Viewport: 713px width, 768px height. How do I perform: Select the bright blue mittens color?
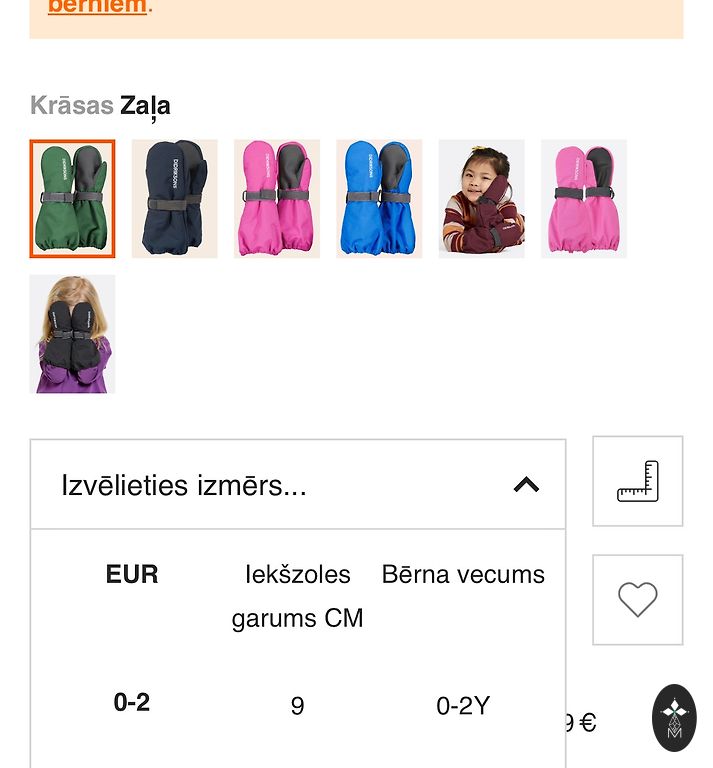[379, 199]
